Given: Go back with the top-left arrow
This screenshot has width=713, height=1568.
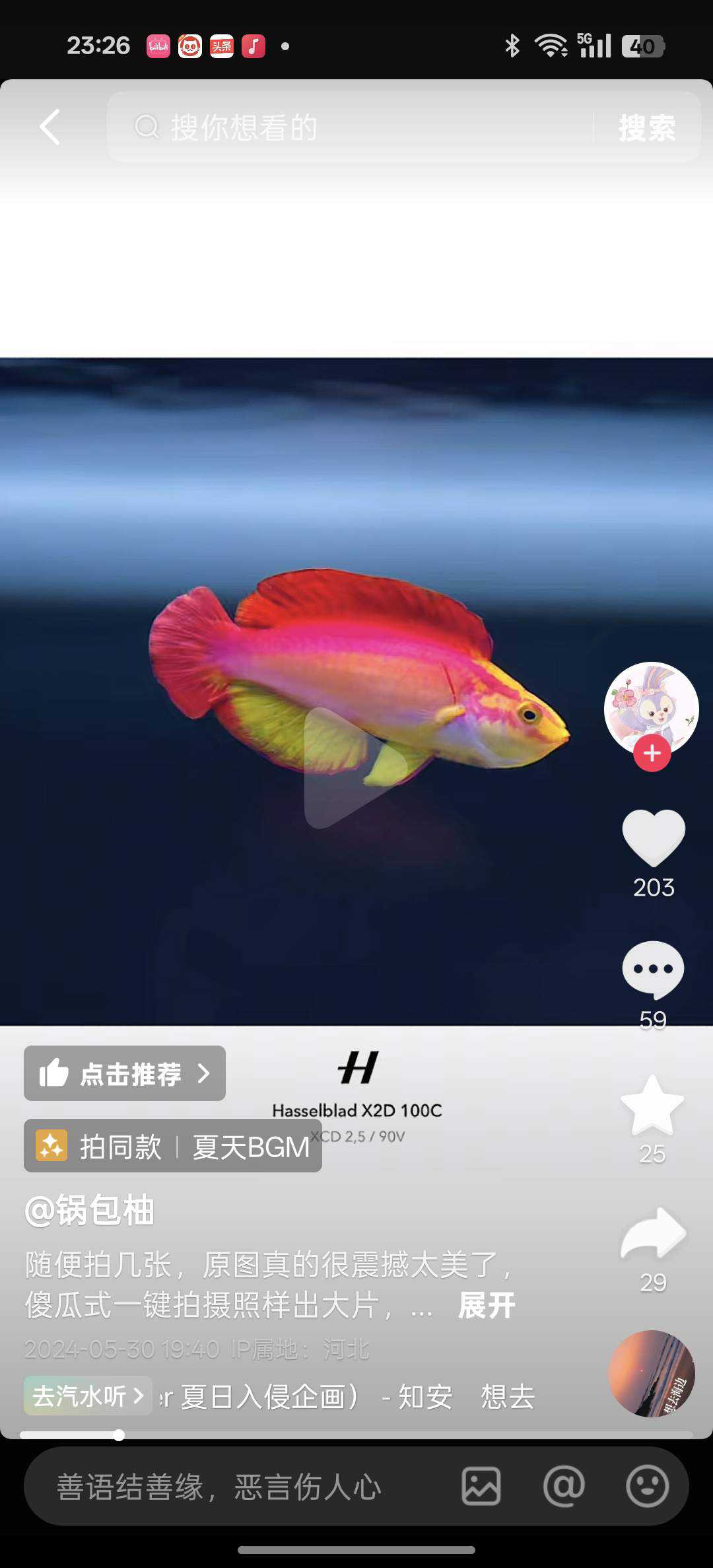Looking at the screenshot, I should tap(50, 127).
